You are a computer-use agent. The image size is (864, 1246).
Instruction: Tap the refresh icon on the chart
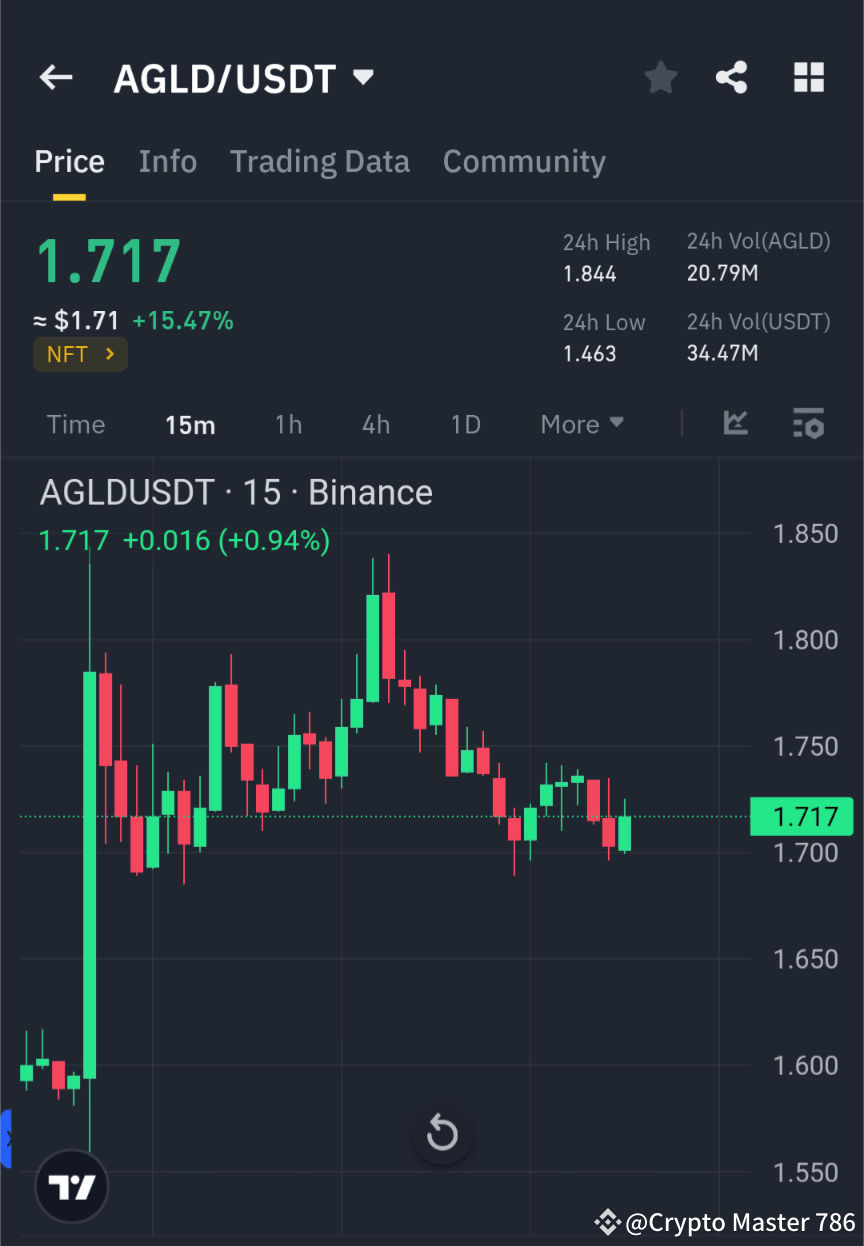(x=442, y=1135)
